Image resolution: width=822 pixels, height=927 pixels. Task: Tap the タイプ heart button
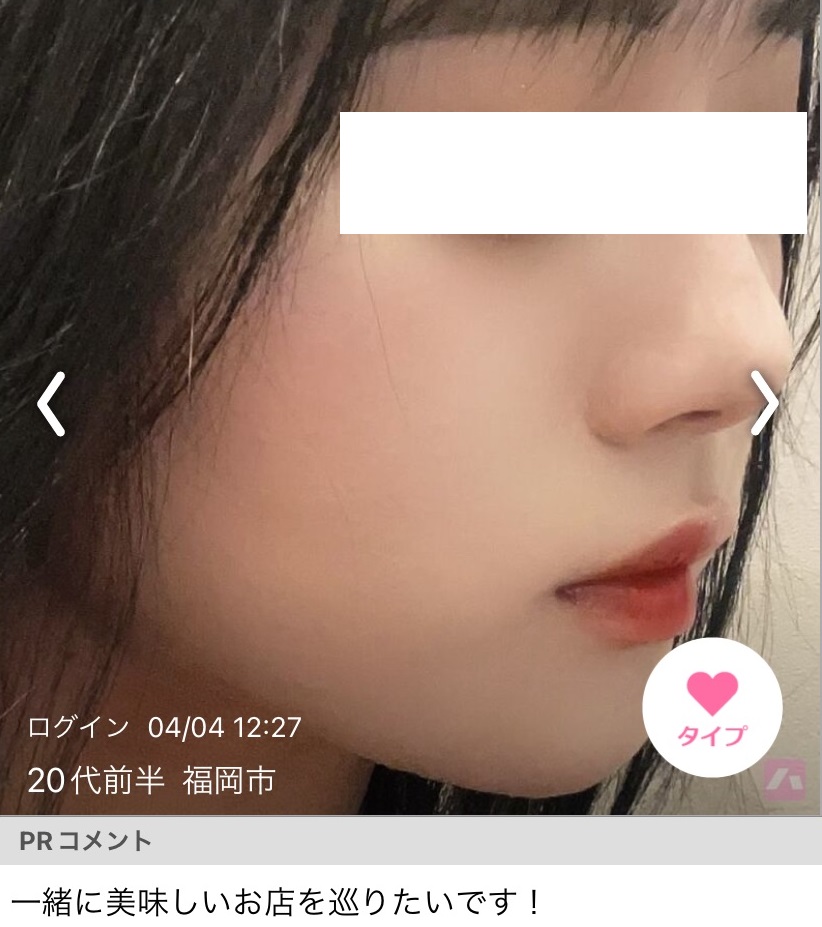[711, 707]
